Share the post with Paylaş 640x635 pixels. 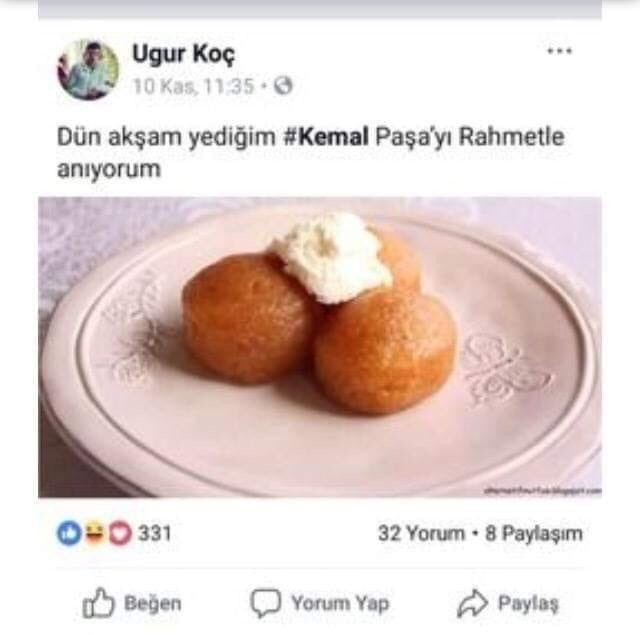[508, 603]
